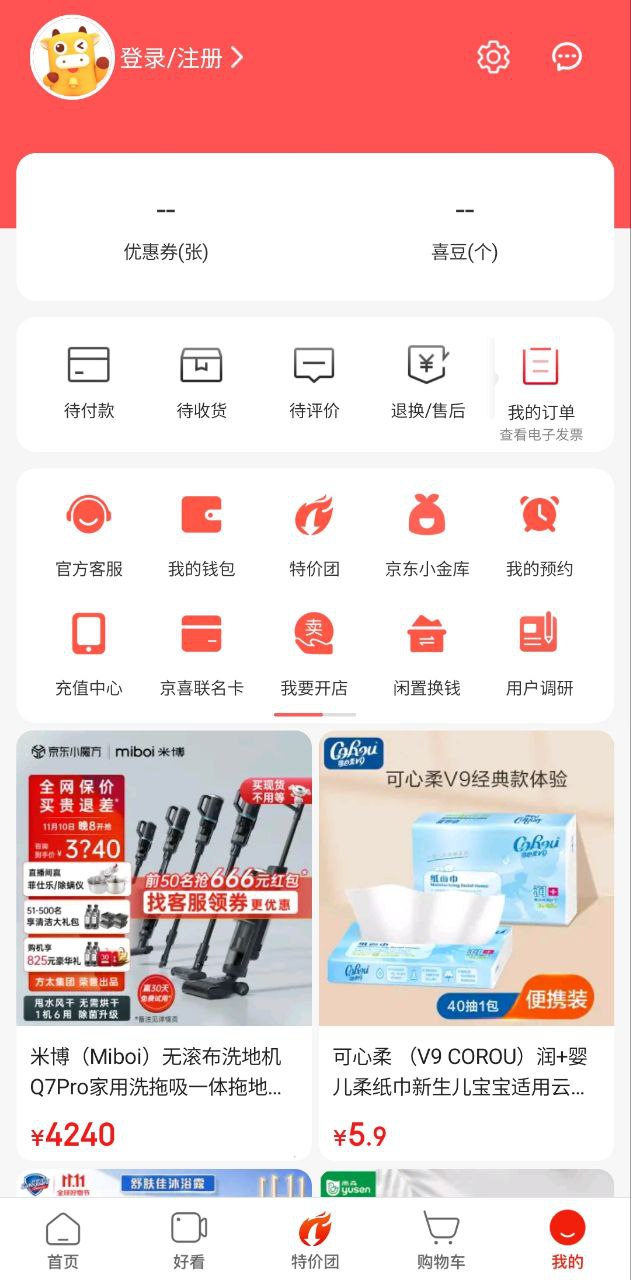Open 我要开店 to start a shop

(314, 656)
